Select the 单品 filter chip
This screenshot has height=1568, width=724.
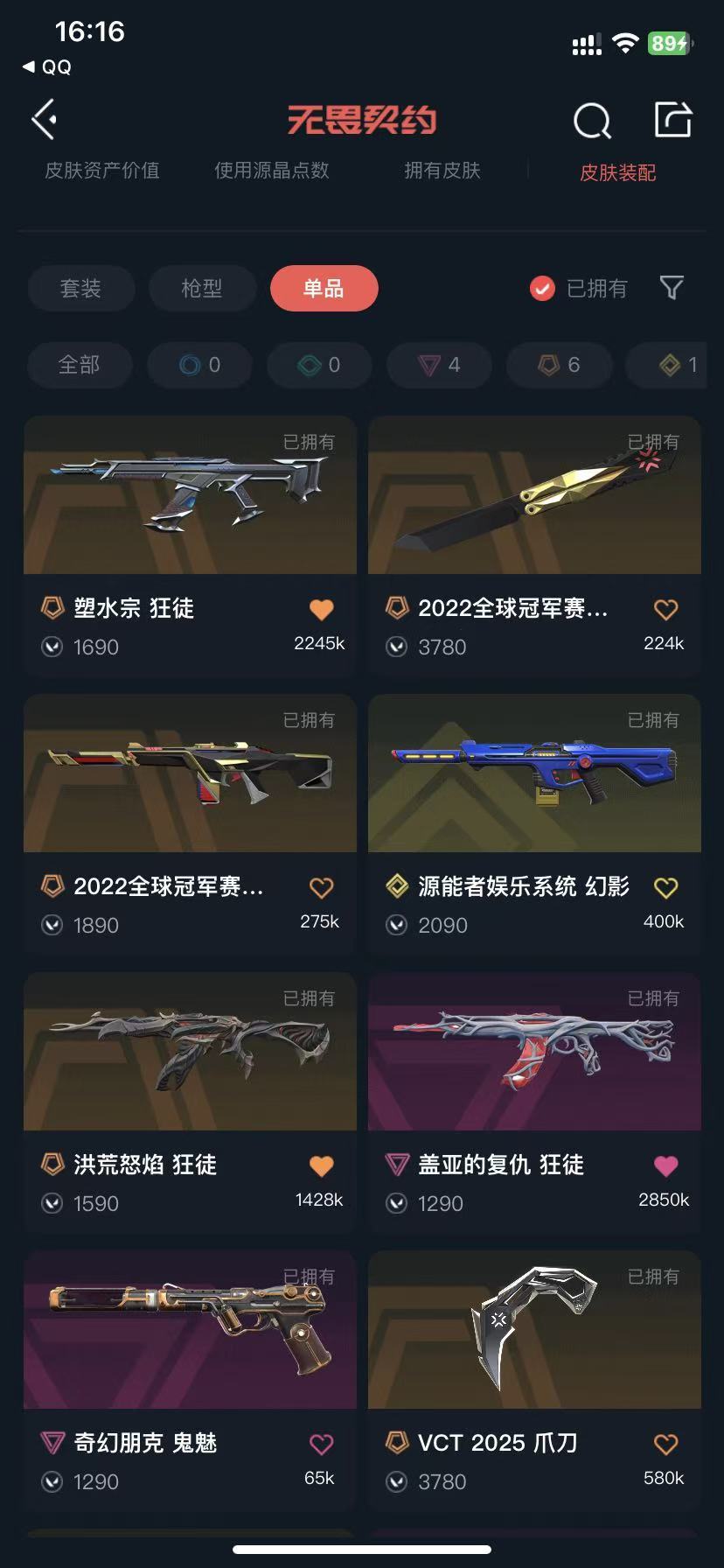(324, 288)
